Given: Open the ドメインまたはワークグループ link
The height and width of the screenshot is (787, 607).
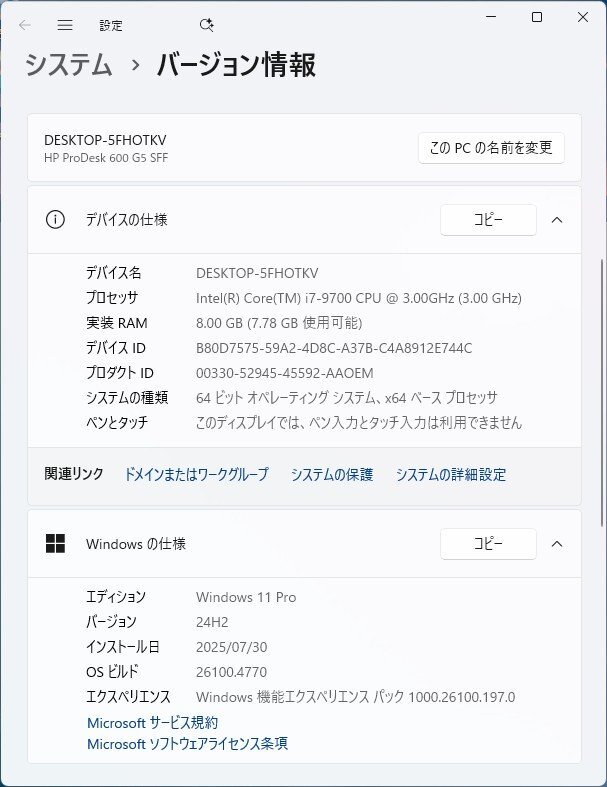Looking at the screenshot, I should pos(196,475).
